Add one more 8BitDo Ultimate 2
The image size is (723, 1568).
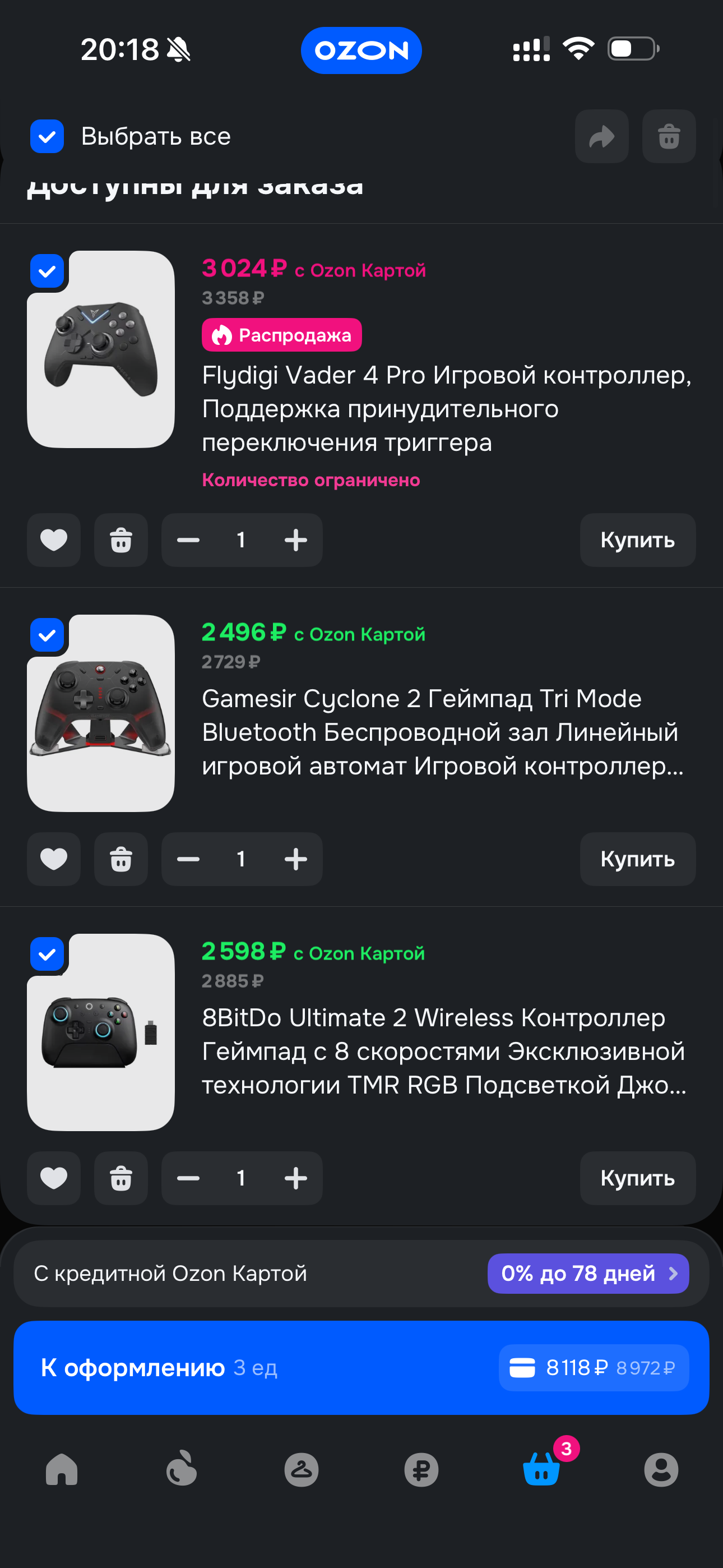pos(296,1178)
